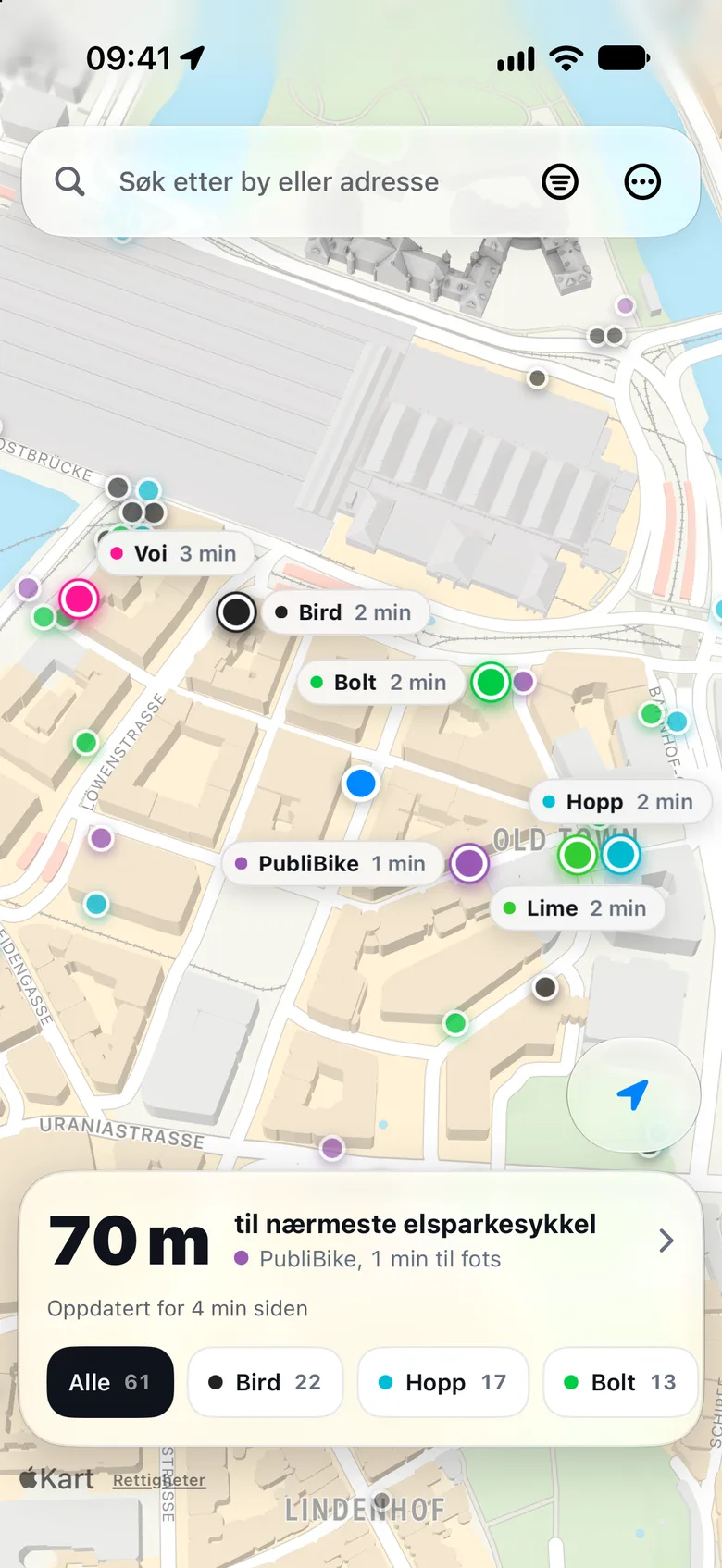Open the three-dot more options menu
Image resolution: width=722 pixels, height=1568 pixels.
[x=642, y=182]
